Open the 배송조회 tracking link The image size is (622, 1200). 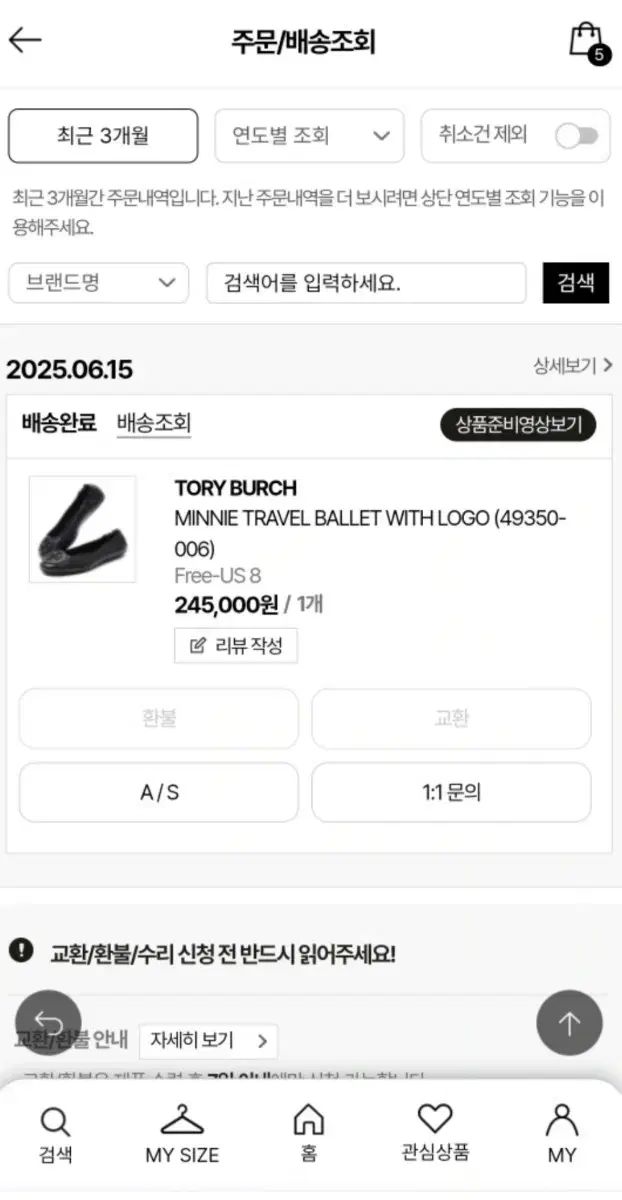click(154, 423)
